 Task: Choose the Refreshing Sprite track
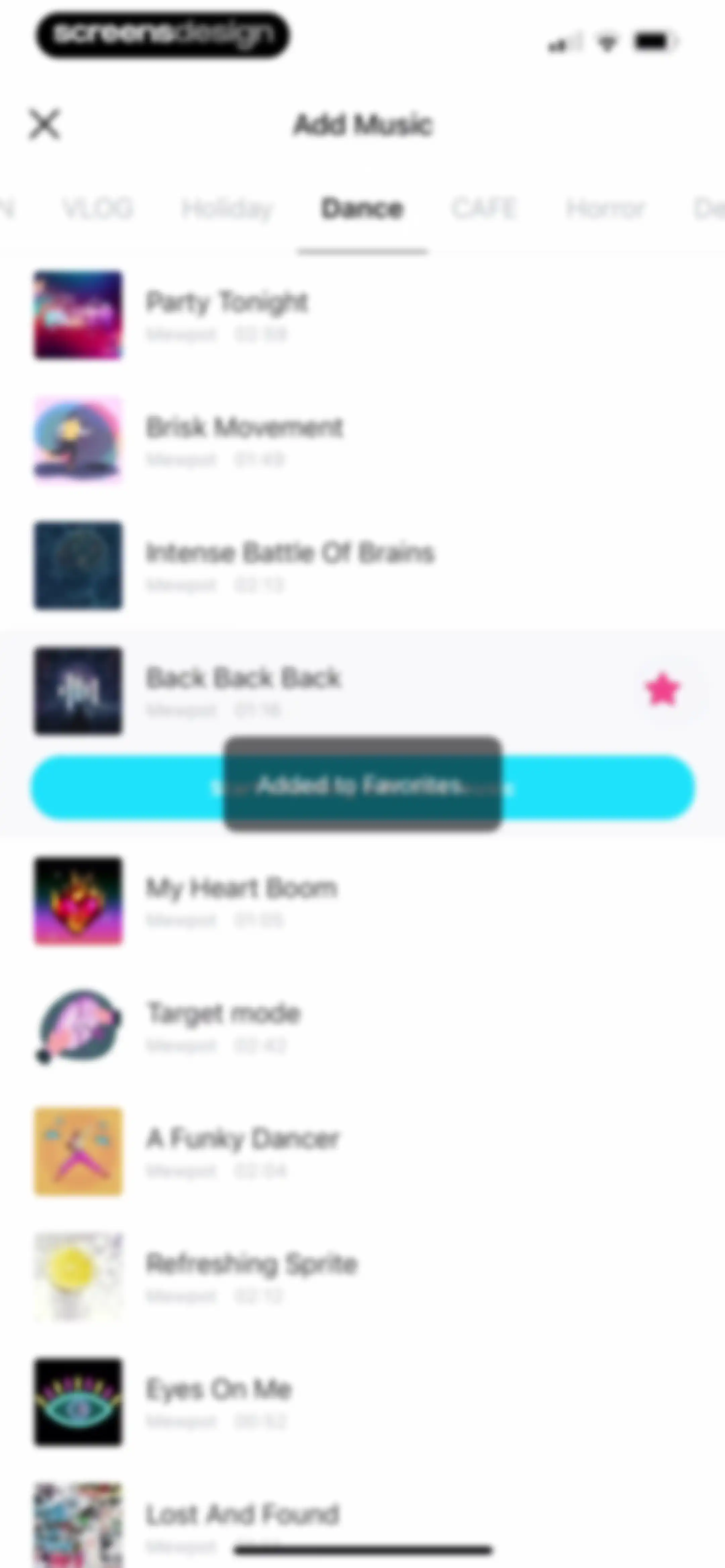point(362,1278)
